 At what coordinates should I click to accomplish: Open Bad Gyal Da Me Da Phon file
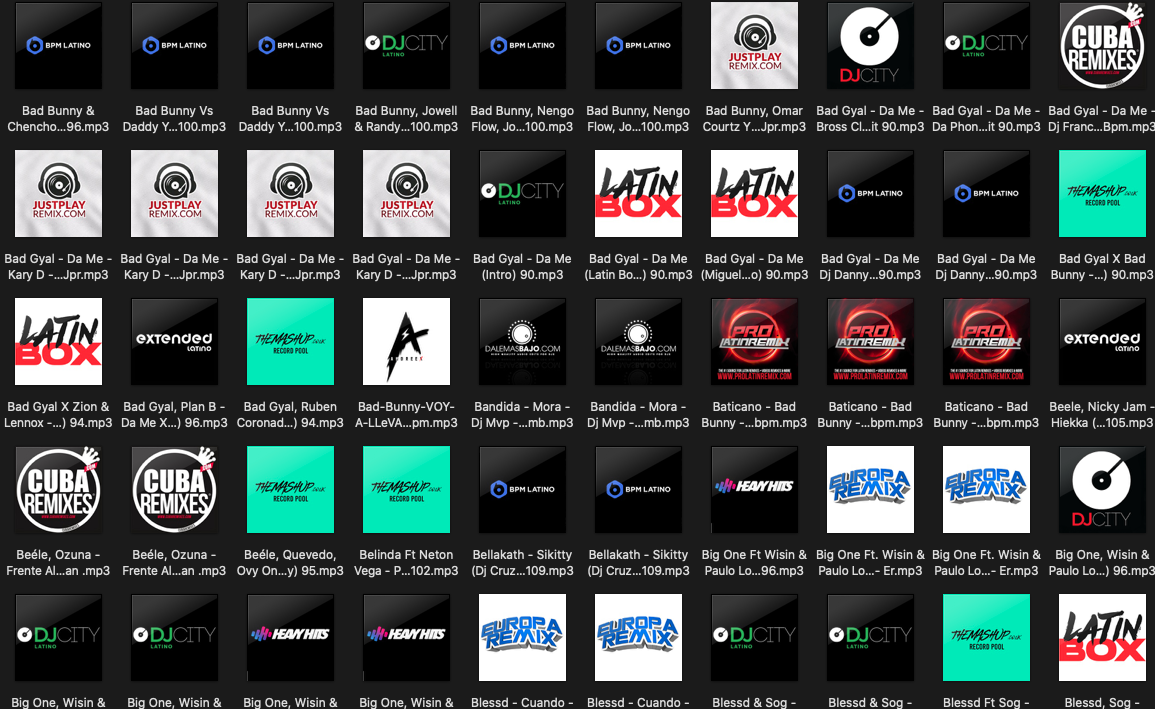click(x=986, y=45)
